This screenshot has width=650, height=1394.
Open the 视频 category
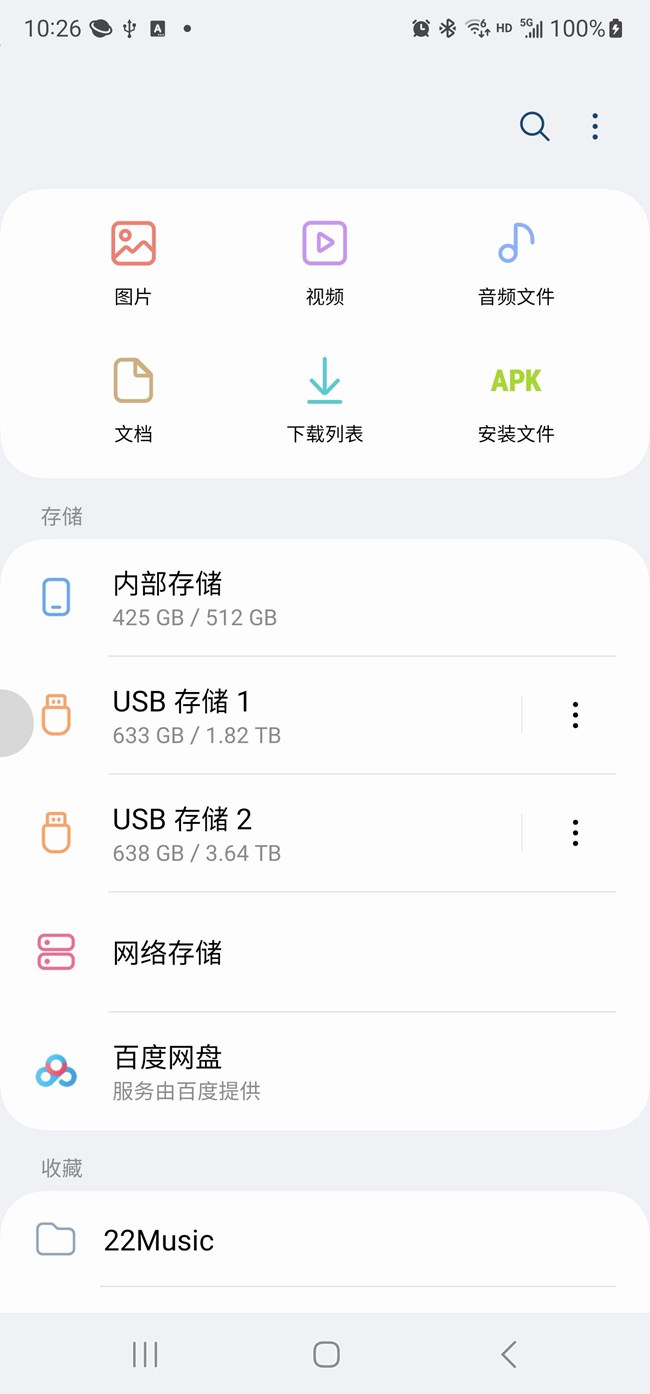[x=324, y=262]
